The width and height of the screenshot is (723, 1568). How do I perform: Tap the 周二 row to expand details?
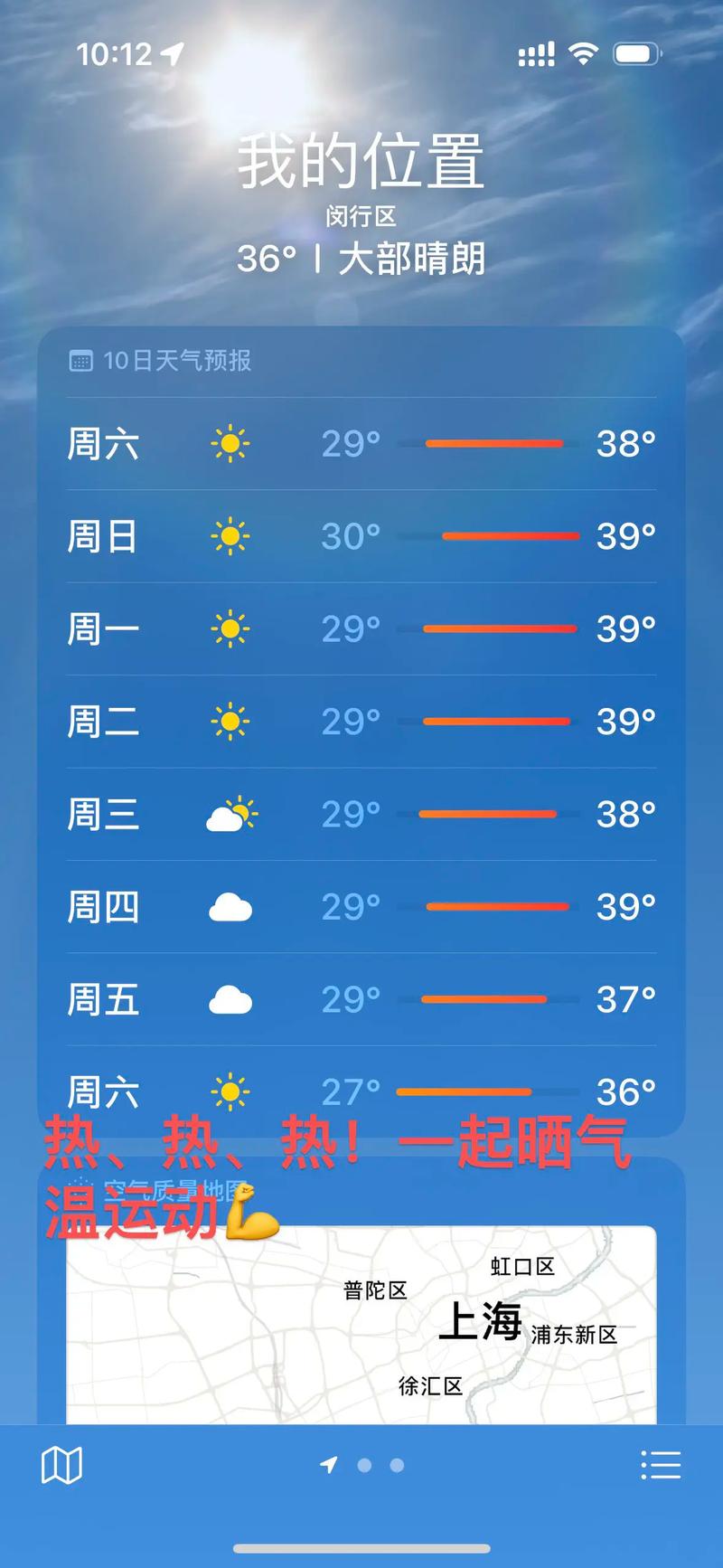click(x=361, y=721)
